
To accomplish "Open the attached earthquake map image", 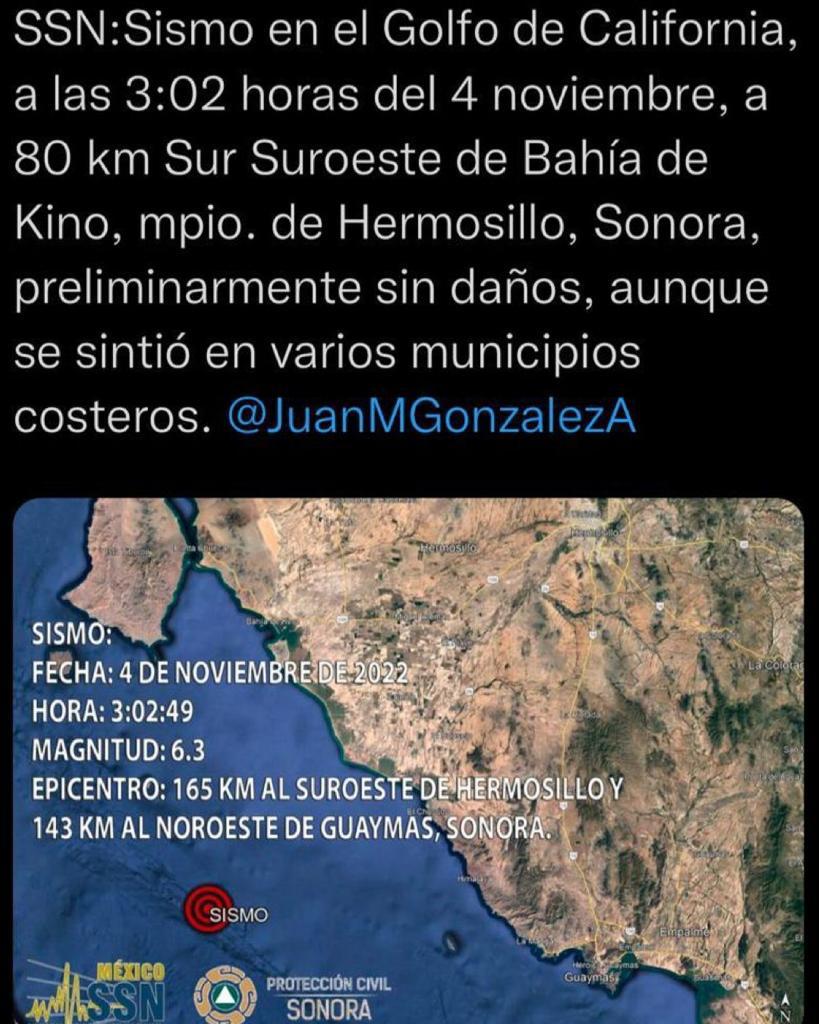I will tap(409, 760).
